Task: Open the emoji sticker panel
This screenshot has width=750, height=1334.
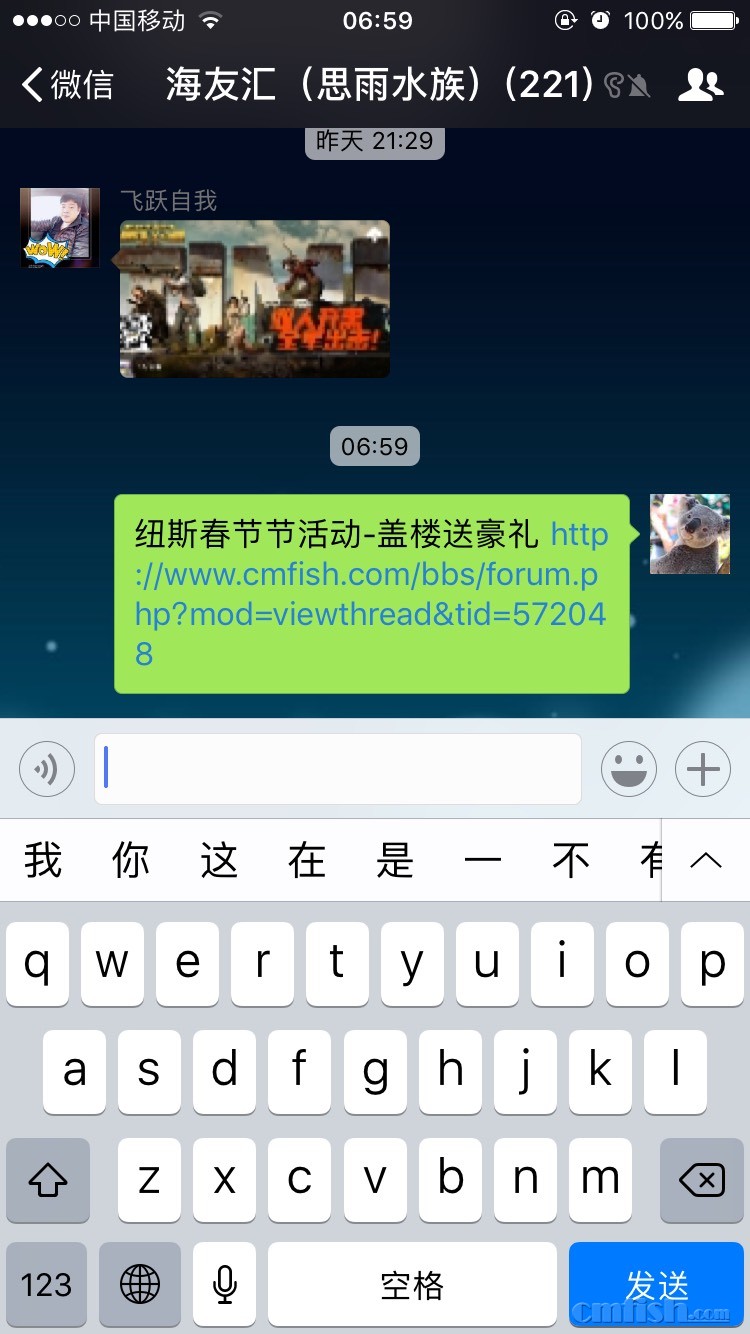Action: pos(629,769)
